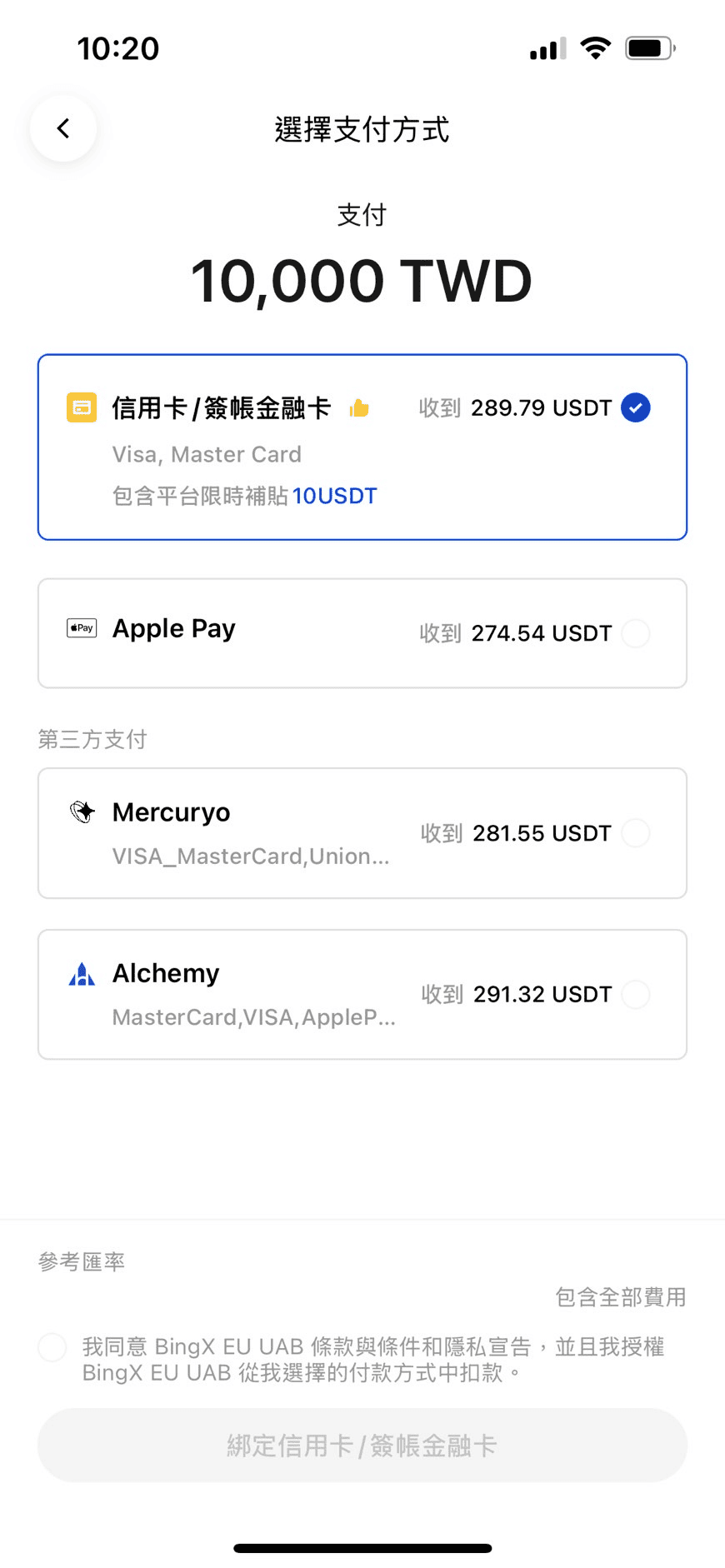Agree to BingX EU UAB terms checkbox
Image resolution: width=725 pixels, height=1568 pixels.
[x=52, y=1347]
